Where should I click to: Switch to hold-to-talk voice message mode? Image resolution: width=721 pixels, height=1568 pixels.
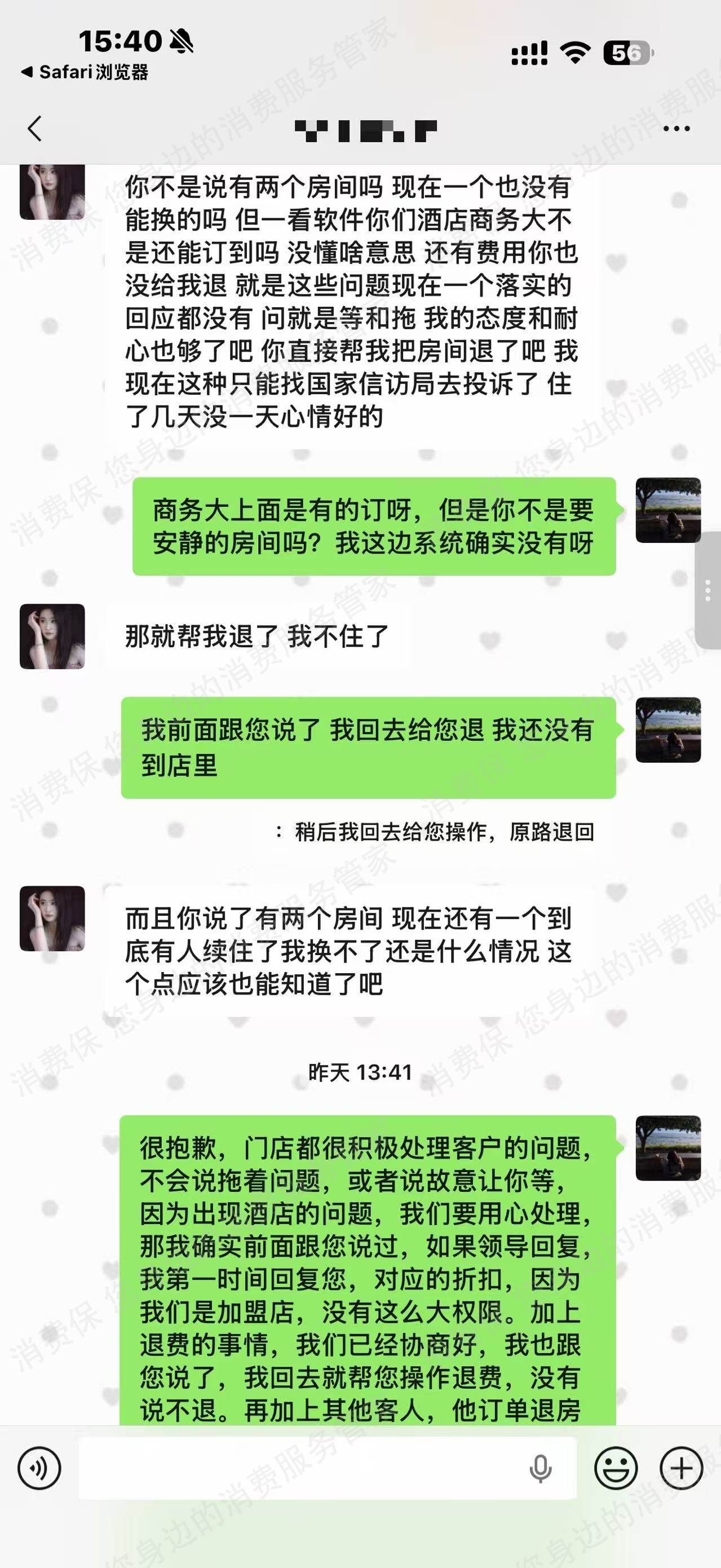click(39, 1469)
